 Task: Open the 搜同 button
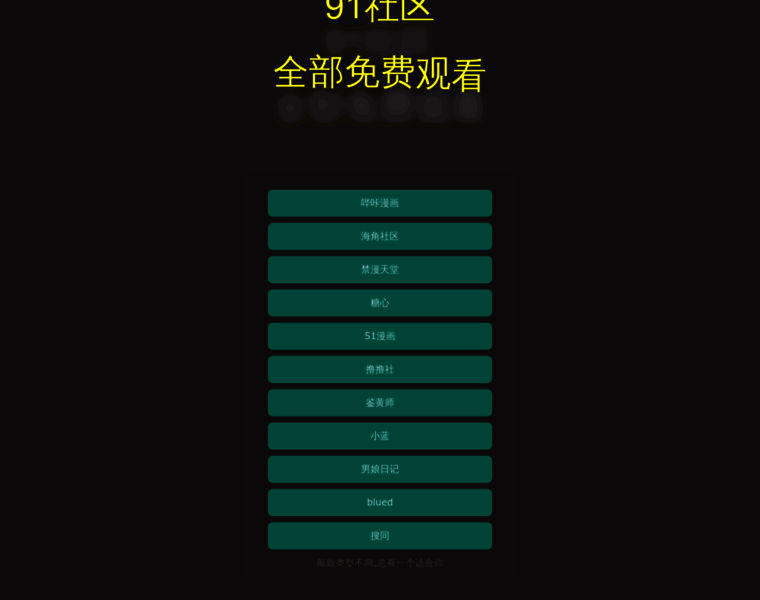tap(380, 536)
